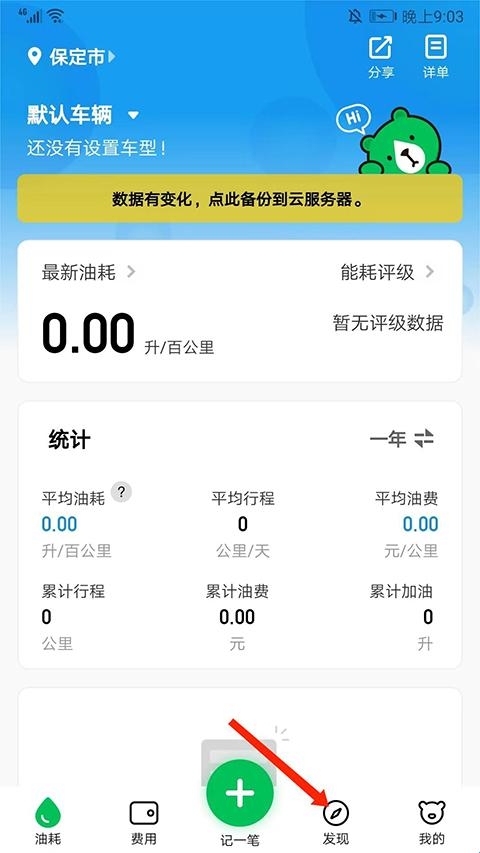
Task: Open the 详单 detailed list
Action: point(435,57)
